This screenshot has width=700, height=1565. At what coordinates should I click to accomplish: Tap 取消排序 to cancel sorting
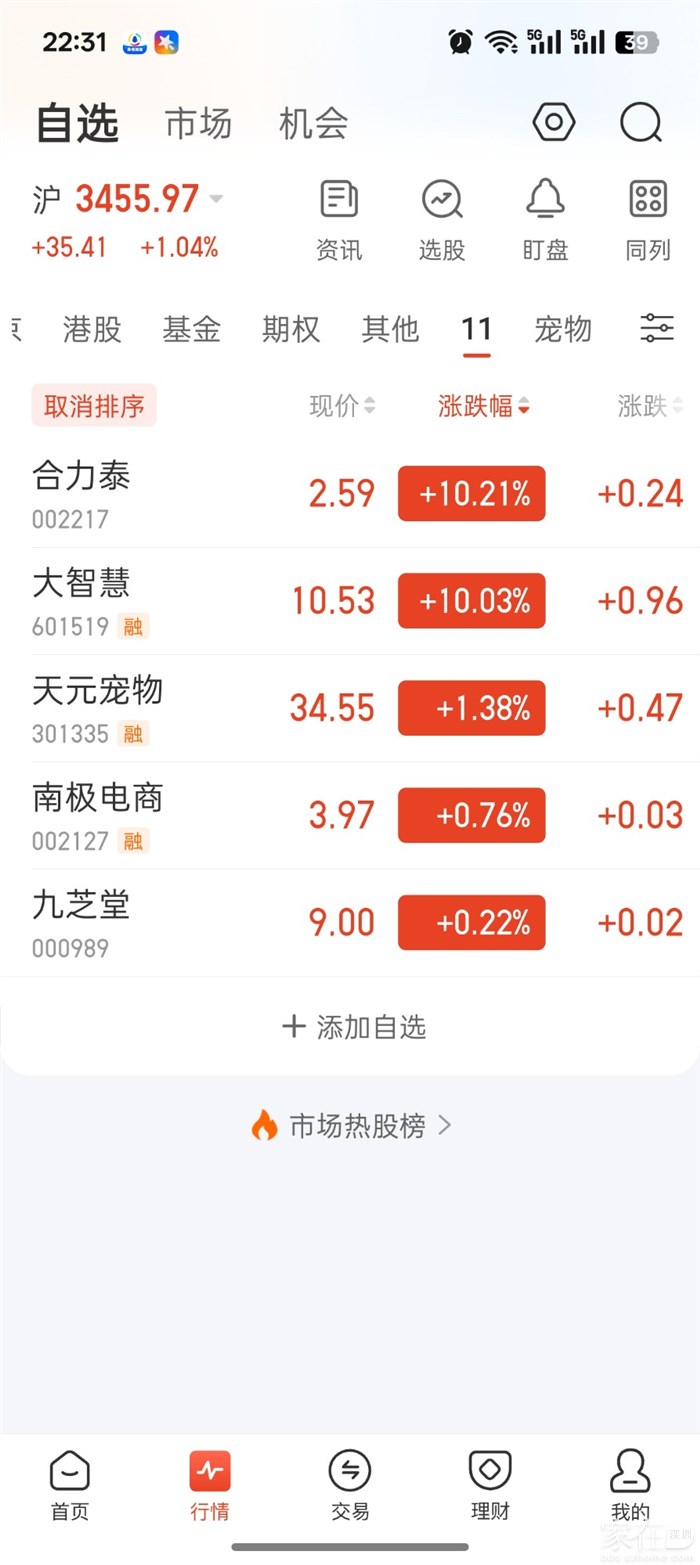94,406
